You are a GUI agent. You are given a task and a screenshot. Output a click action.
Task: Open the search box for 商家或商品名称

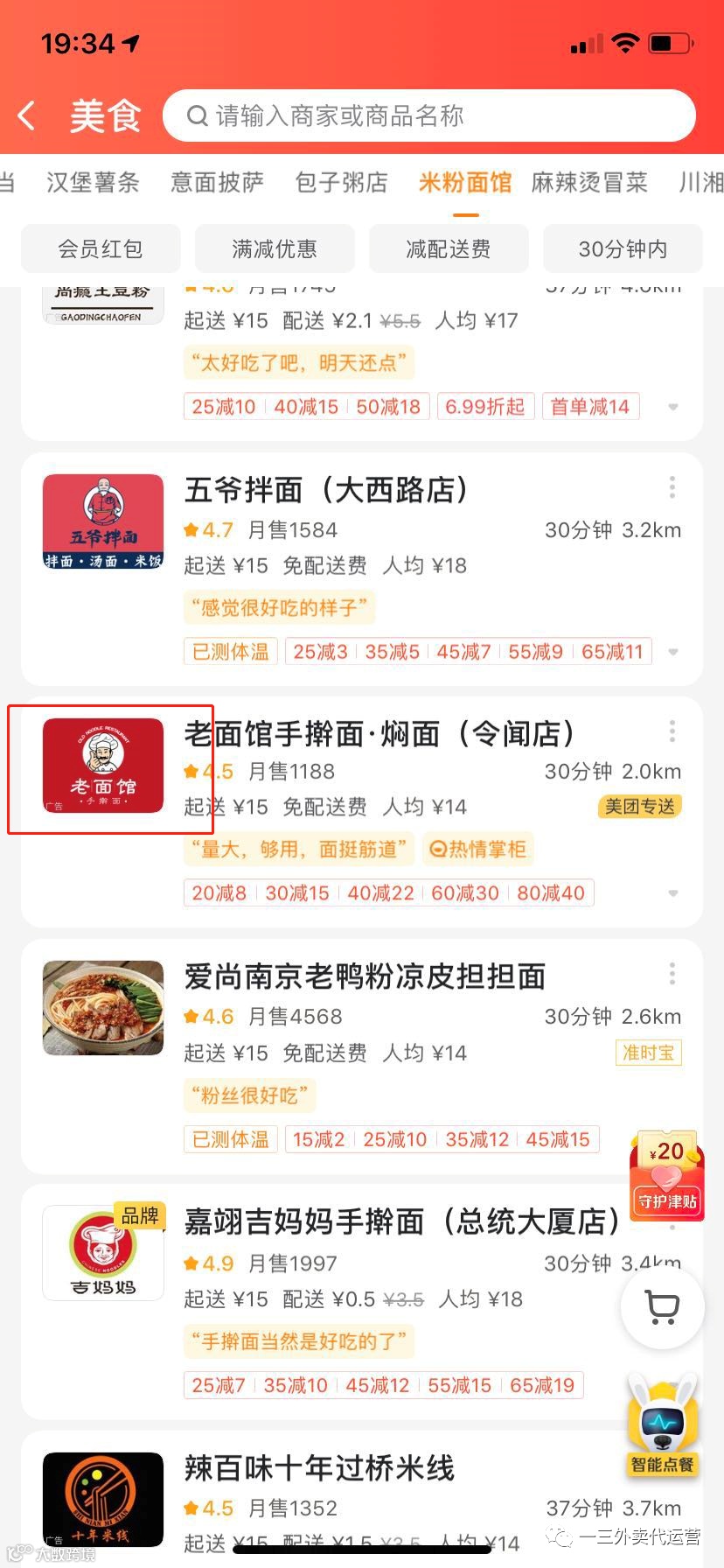[x=428, y=115]
